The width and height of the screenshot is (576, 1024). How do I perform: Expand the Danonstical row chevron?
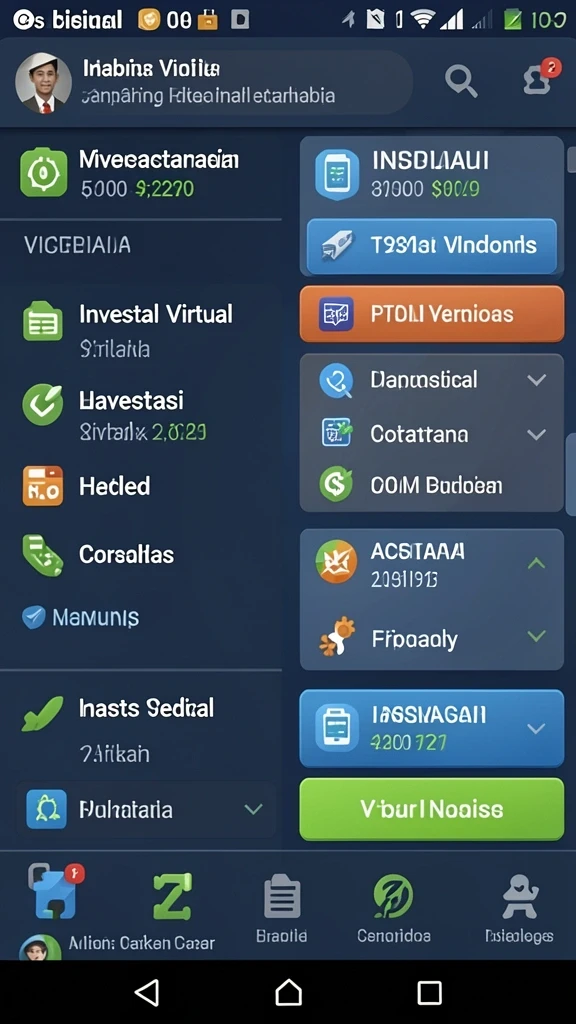[536, 379]
